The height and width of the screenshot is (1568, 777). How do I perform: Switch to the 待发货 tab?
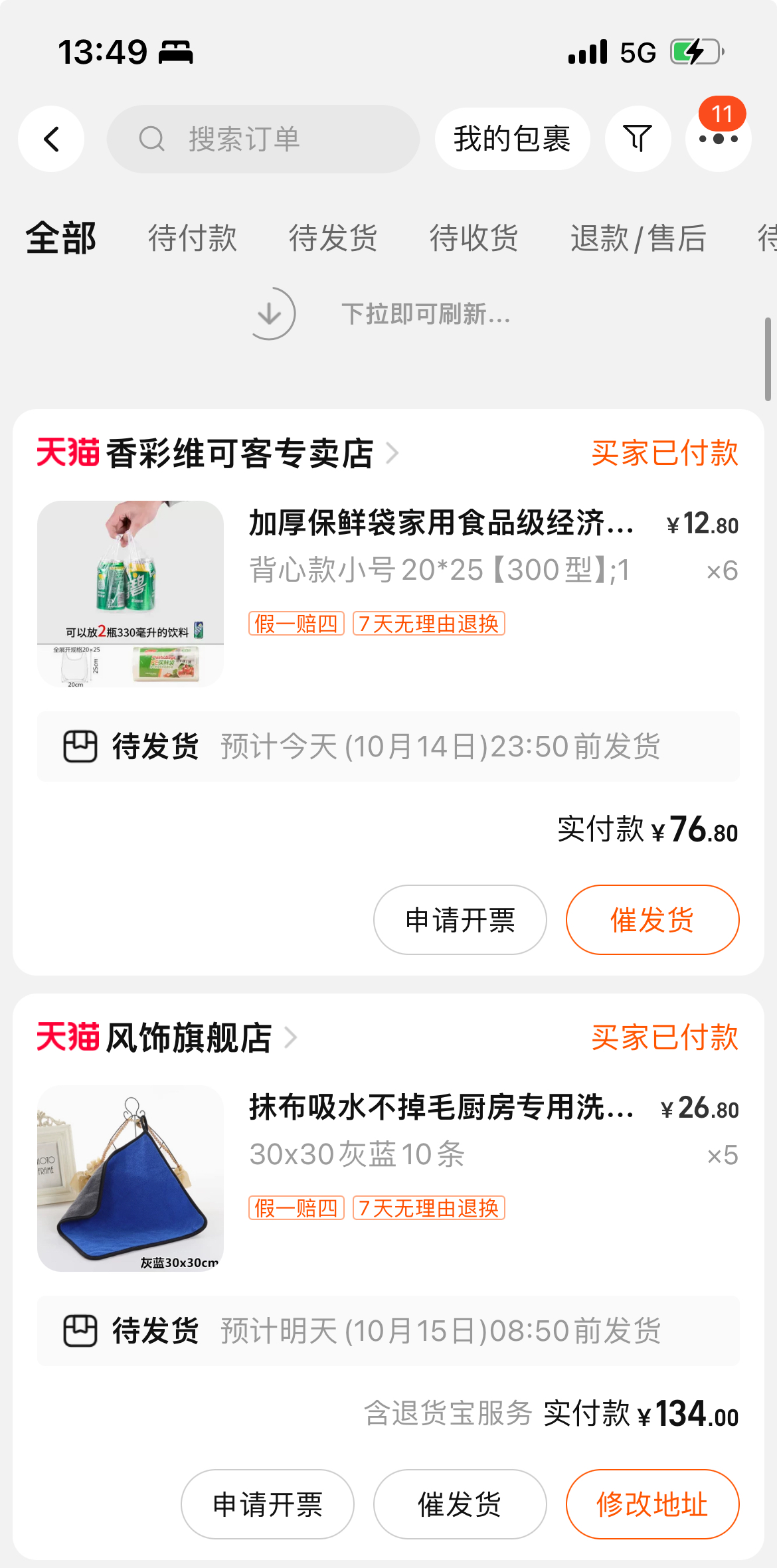333,238
